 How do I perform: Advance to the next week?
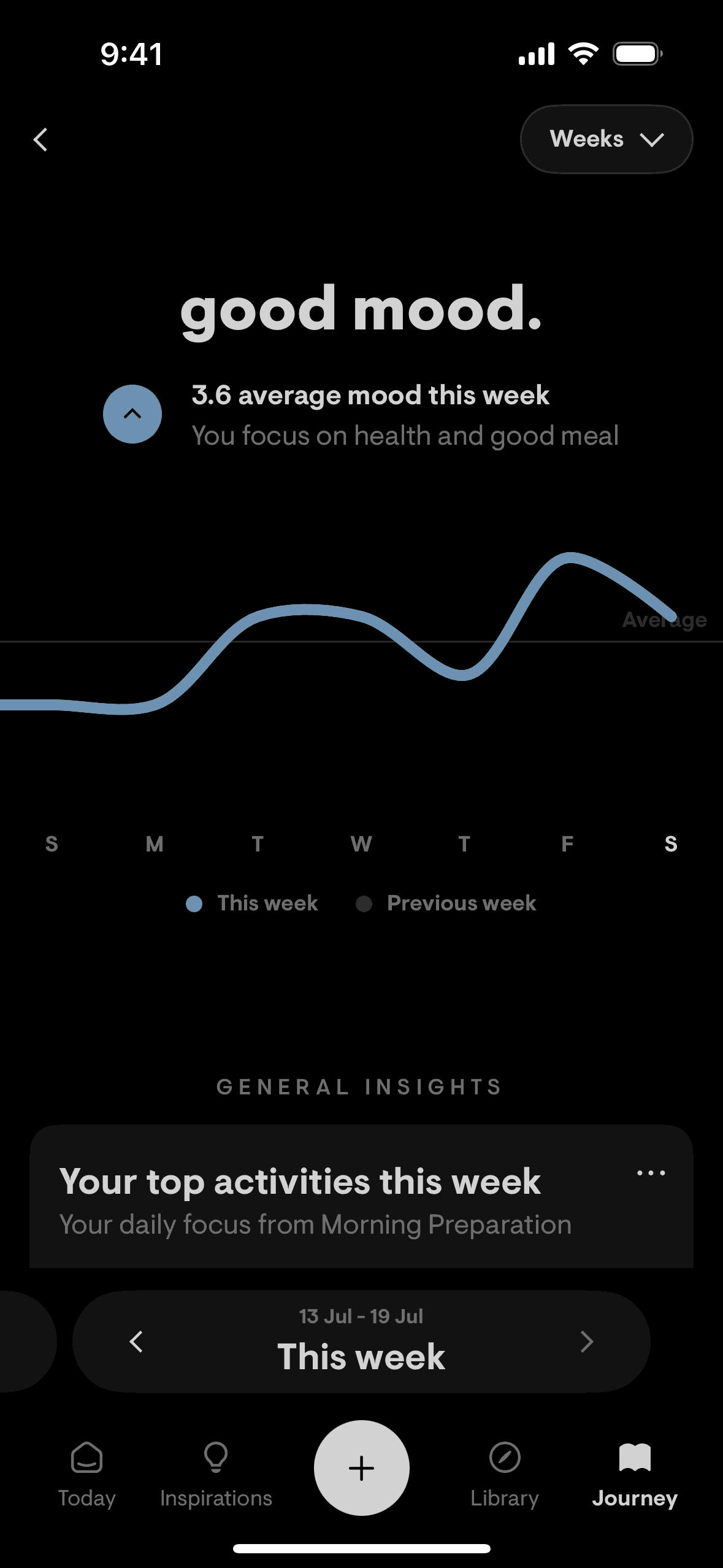586,1342
